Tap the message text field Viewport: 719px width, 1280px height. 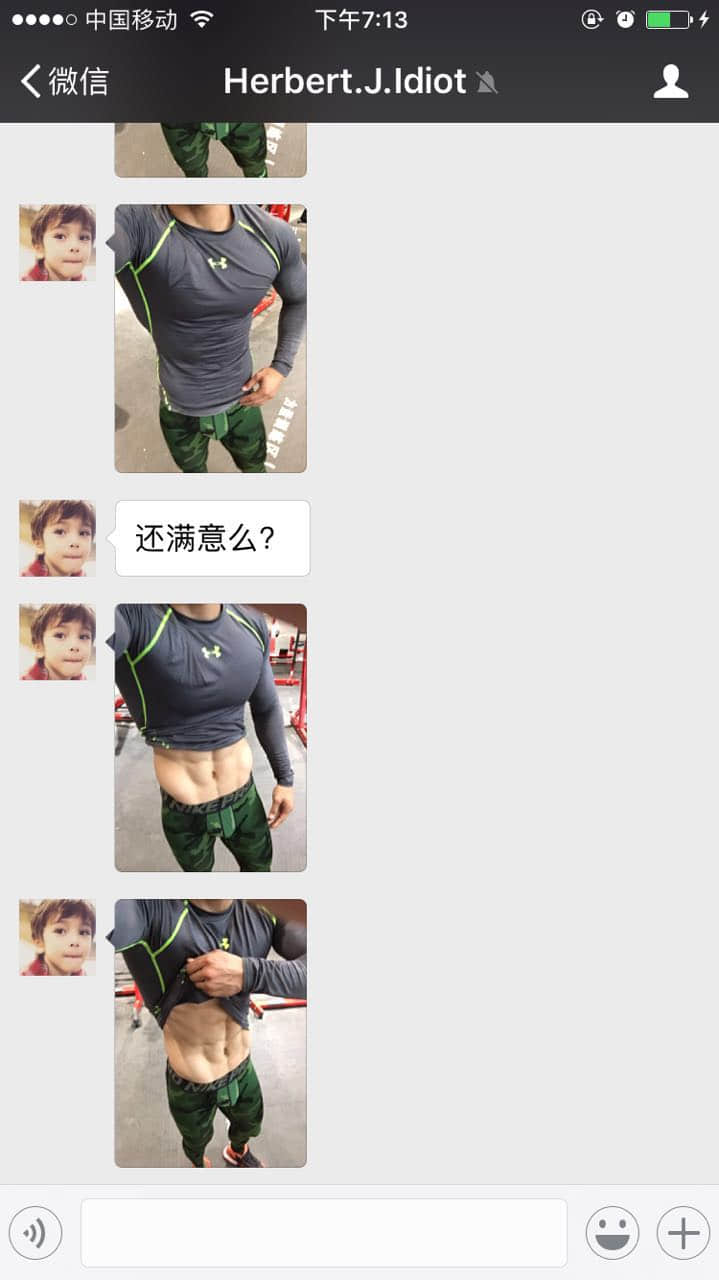tap(323, 1233)
